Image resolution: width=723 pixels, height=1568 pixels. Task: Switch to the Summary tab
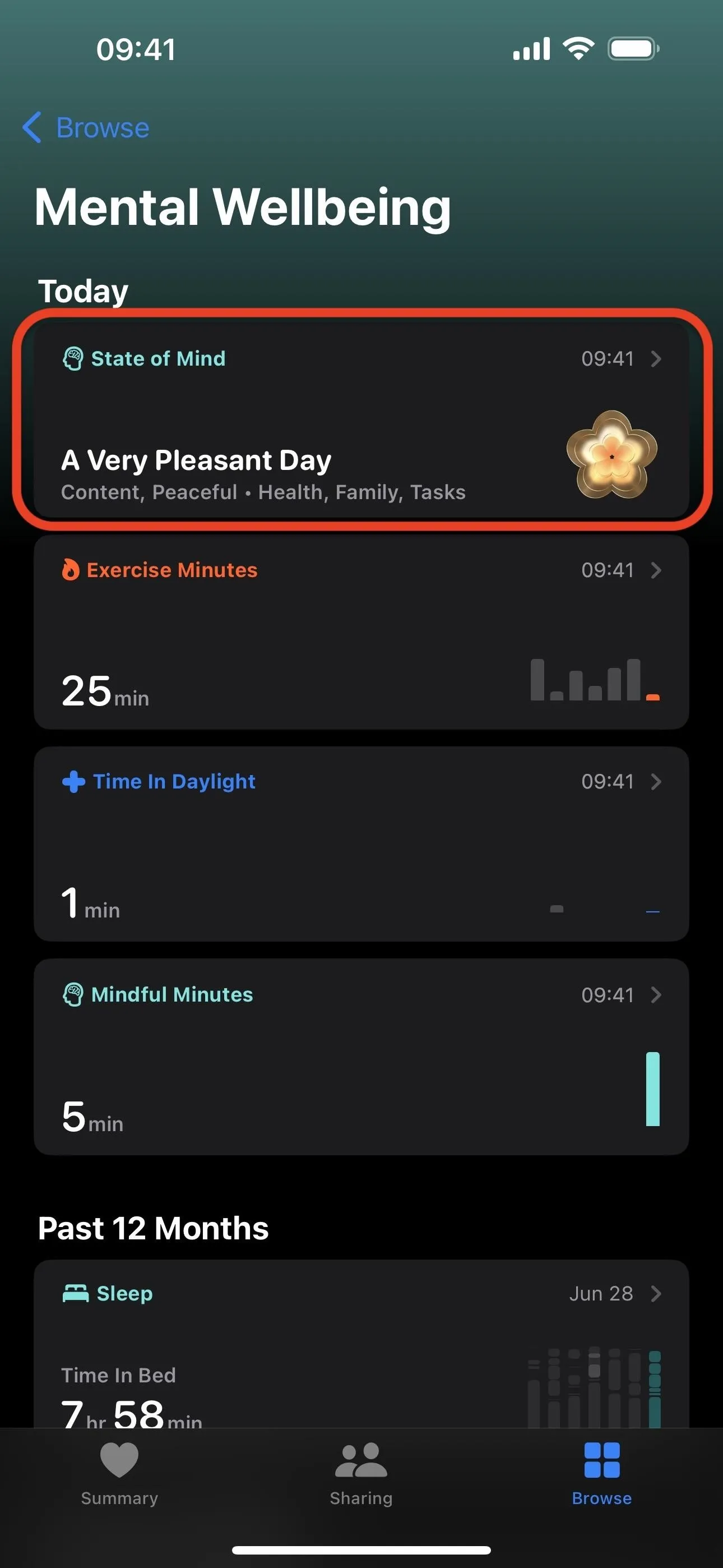119,1474
